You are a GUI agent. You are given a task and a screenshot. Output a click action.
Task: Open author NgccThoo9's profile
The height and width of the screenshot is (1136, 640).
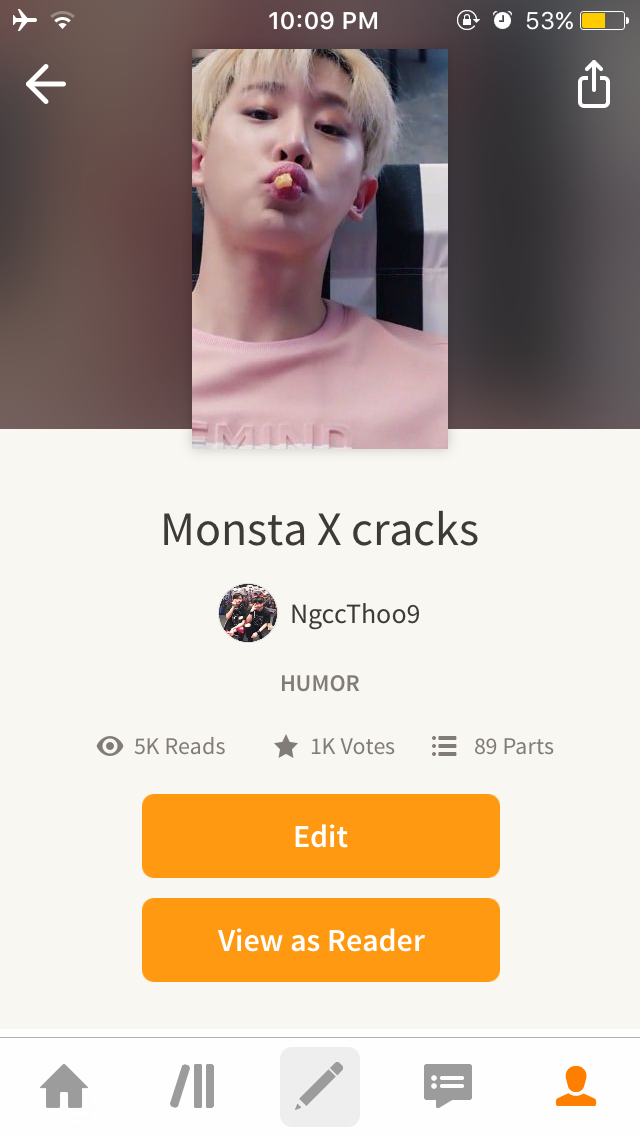[x=320, y=614]
